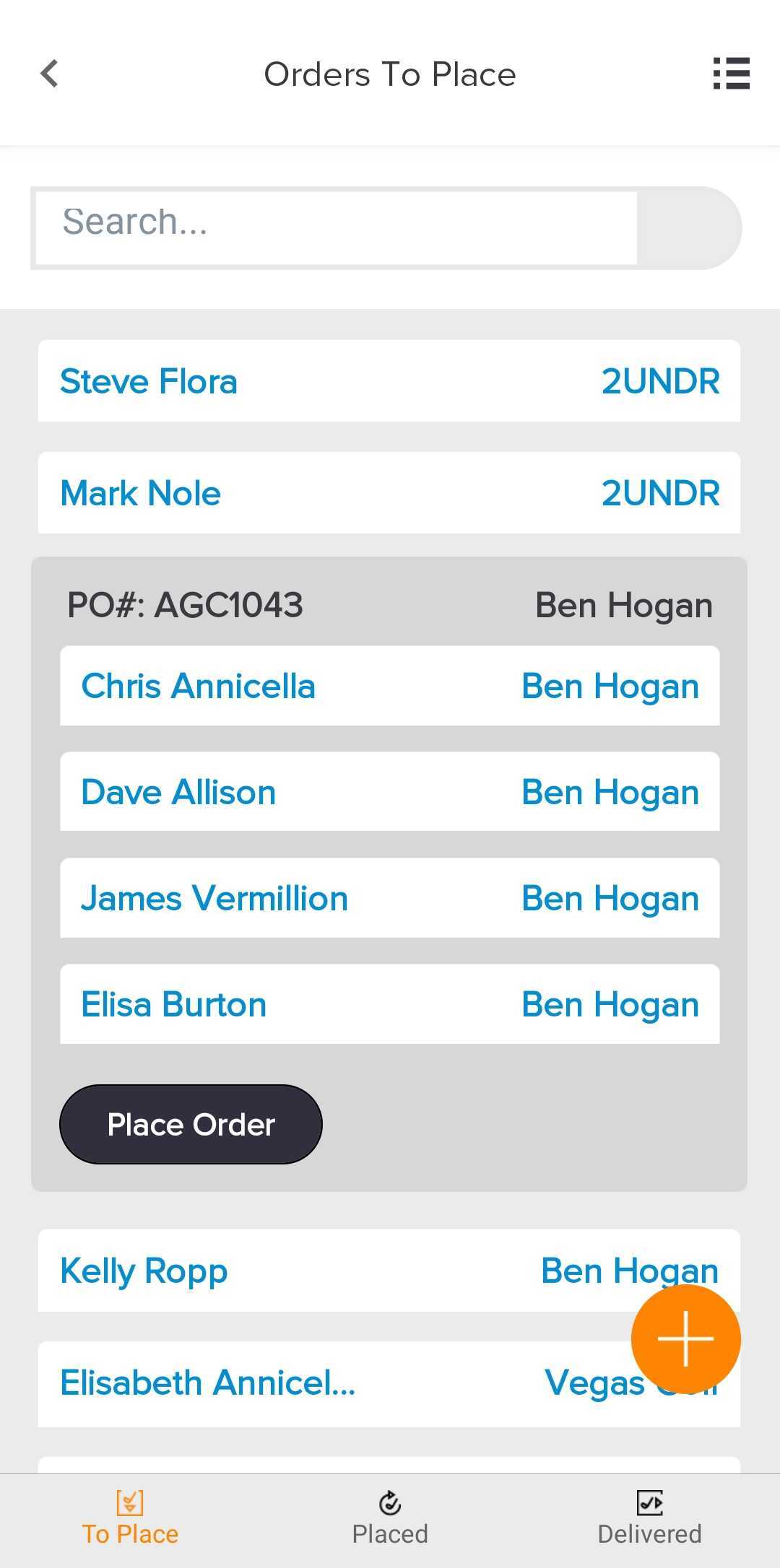This screenshot has height=1568, width=780.
Task: Tap the Search field
Action: pos(337,228)
